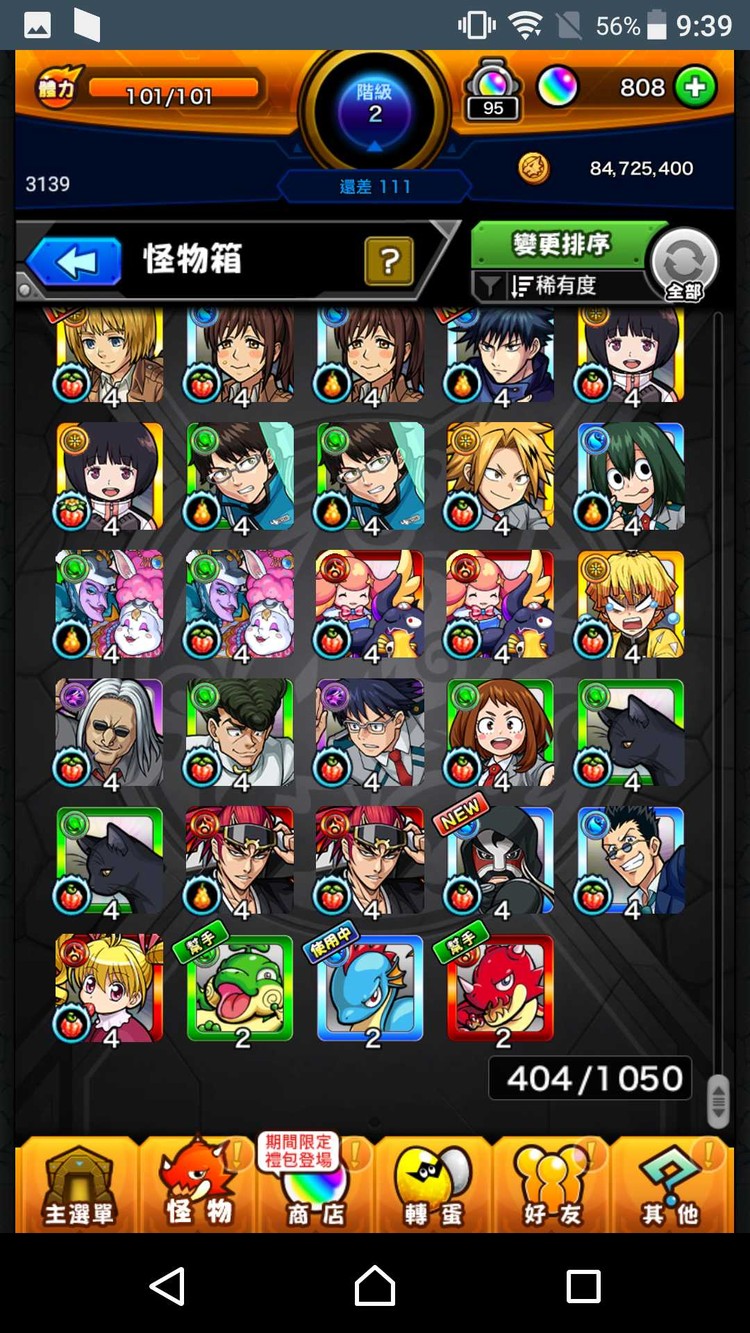Select the monster marked NEW
Viewport: 750px width, 1333px height.
pos(500,861)
